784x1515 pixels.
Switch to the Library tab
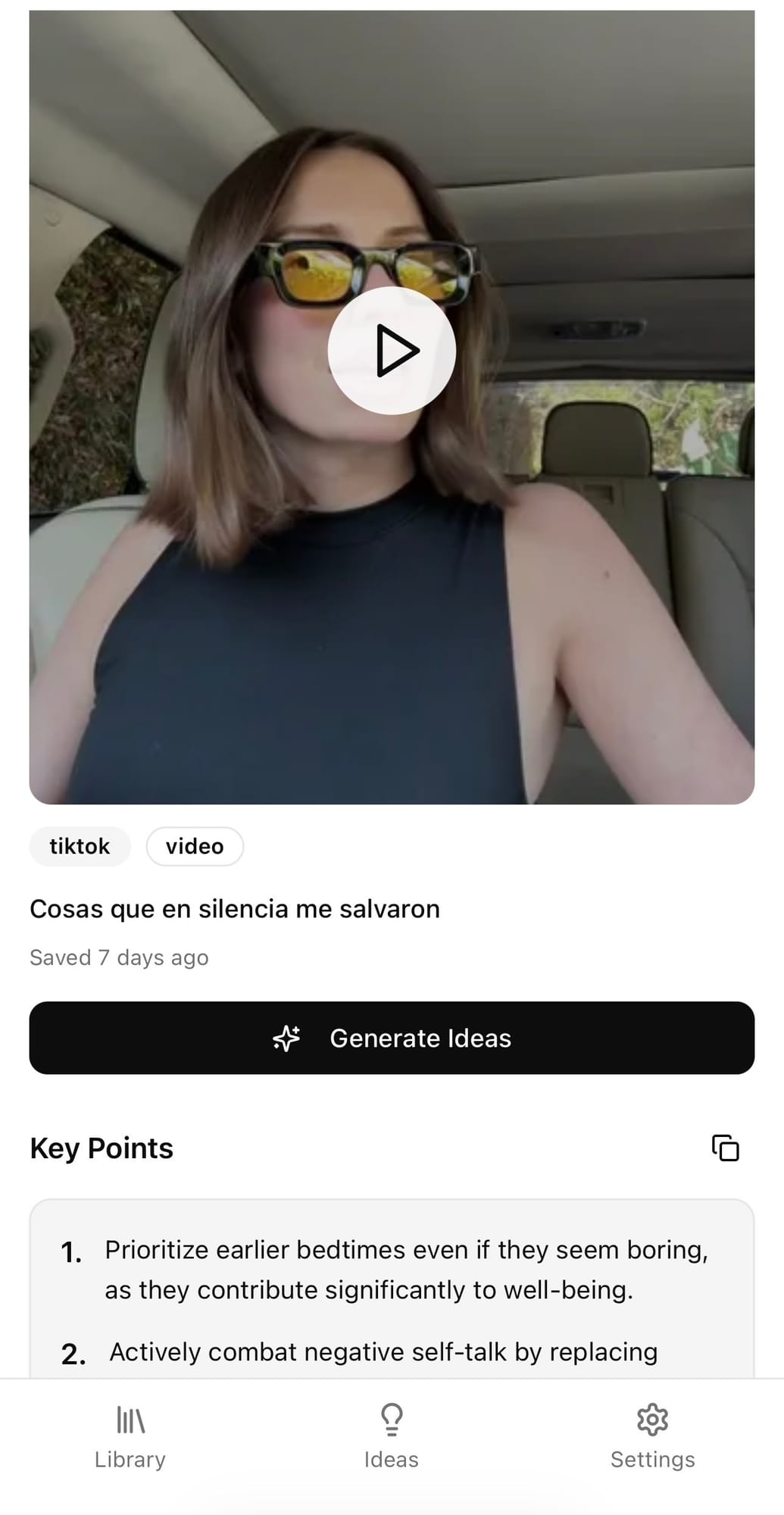point(130,1437)
